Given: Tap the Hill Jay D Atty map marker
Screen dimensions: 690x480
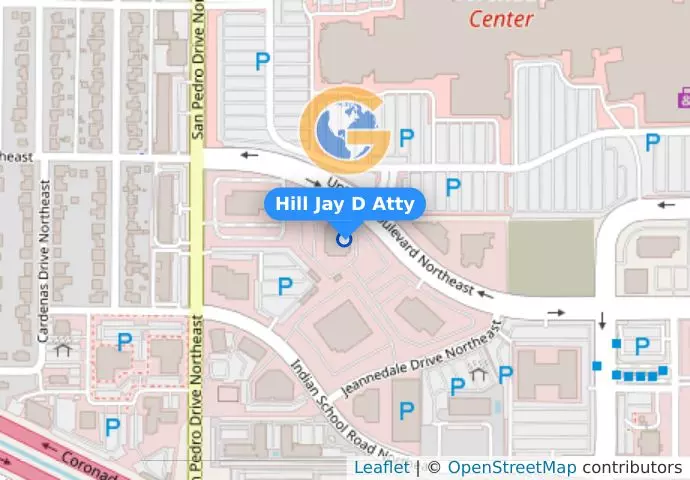Looking at the screenshot, I should 345,239.
